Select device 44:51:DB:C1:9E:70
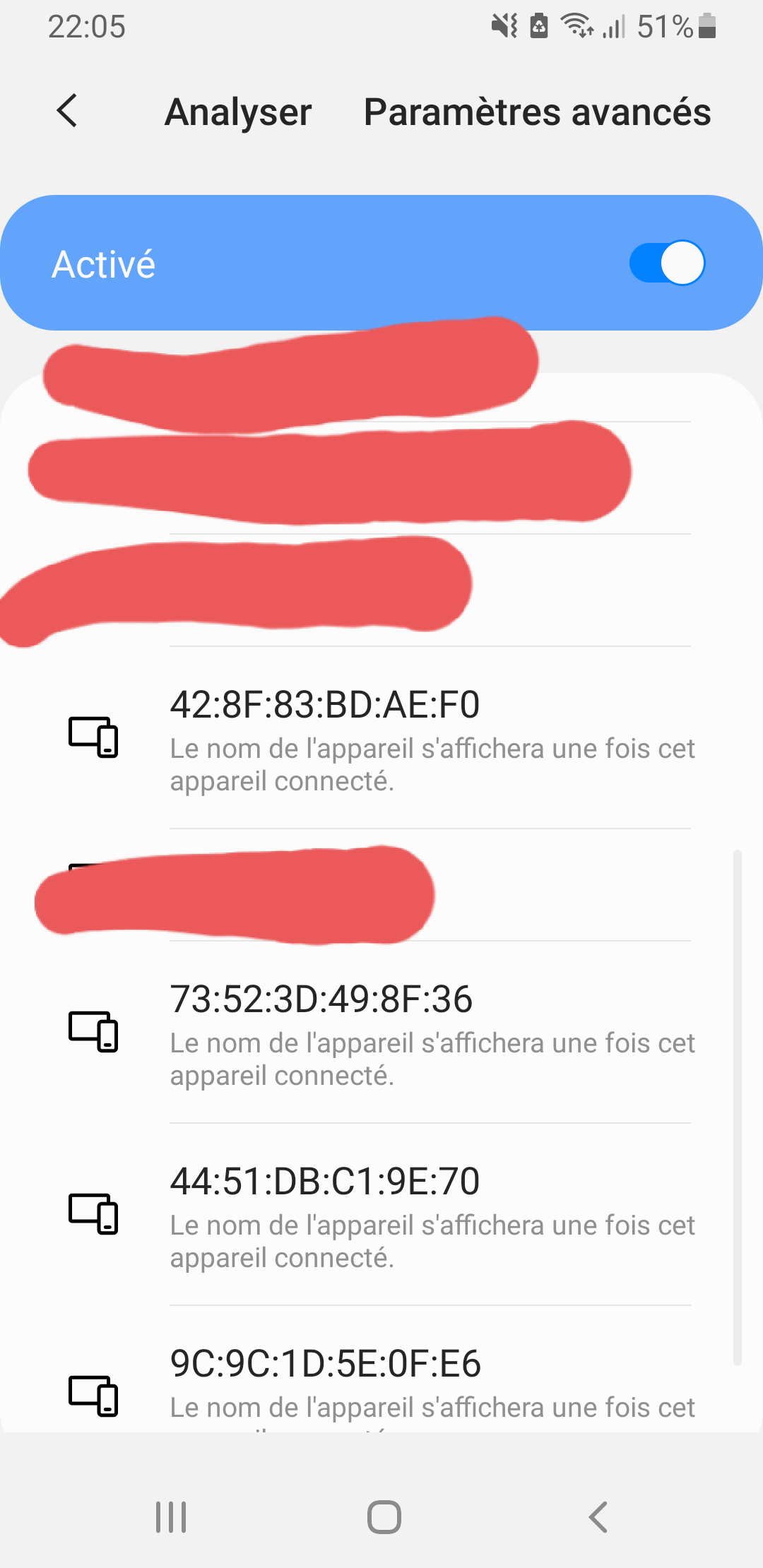 tap(381, 1215)
